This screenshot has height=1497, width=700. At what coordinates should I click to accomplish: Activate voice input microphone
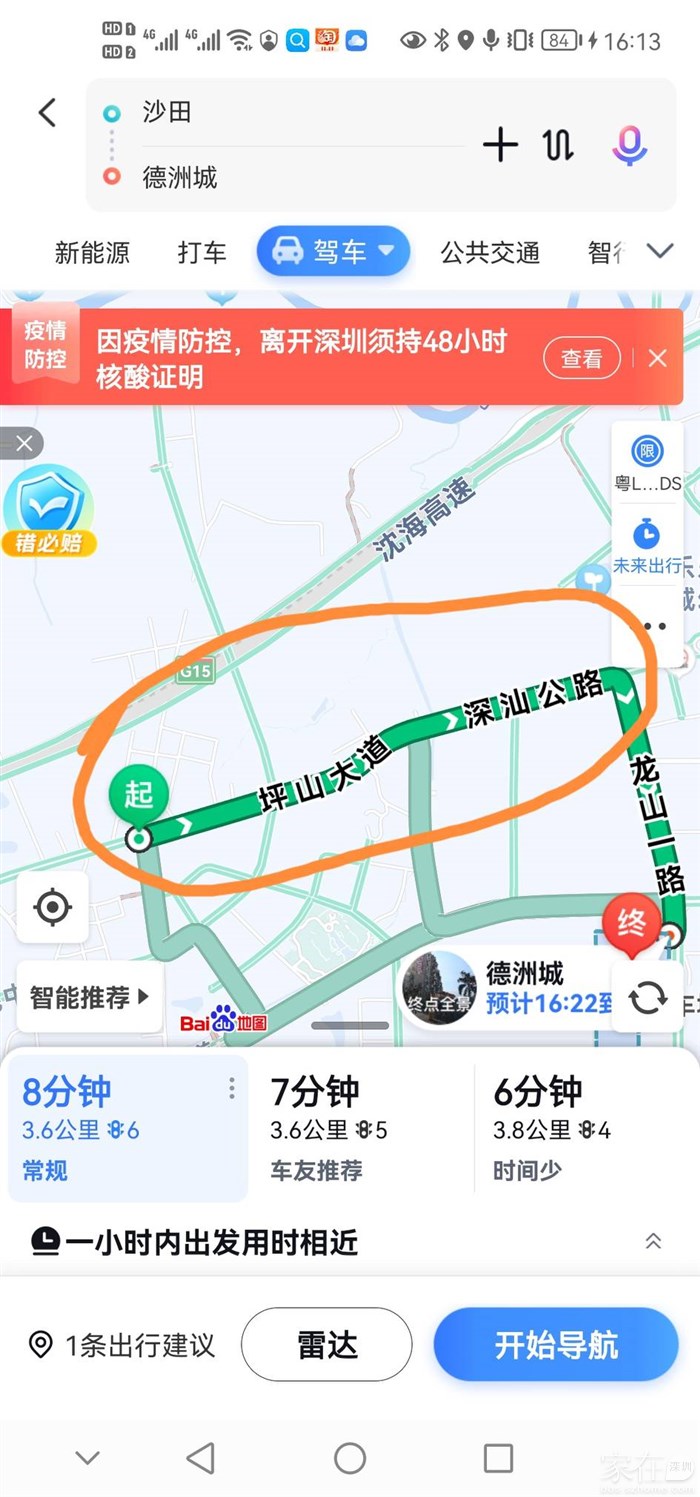(629, 145)
